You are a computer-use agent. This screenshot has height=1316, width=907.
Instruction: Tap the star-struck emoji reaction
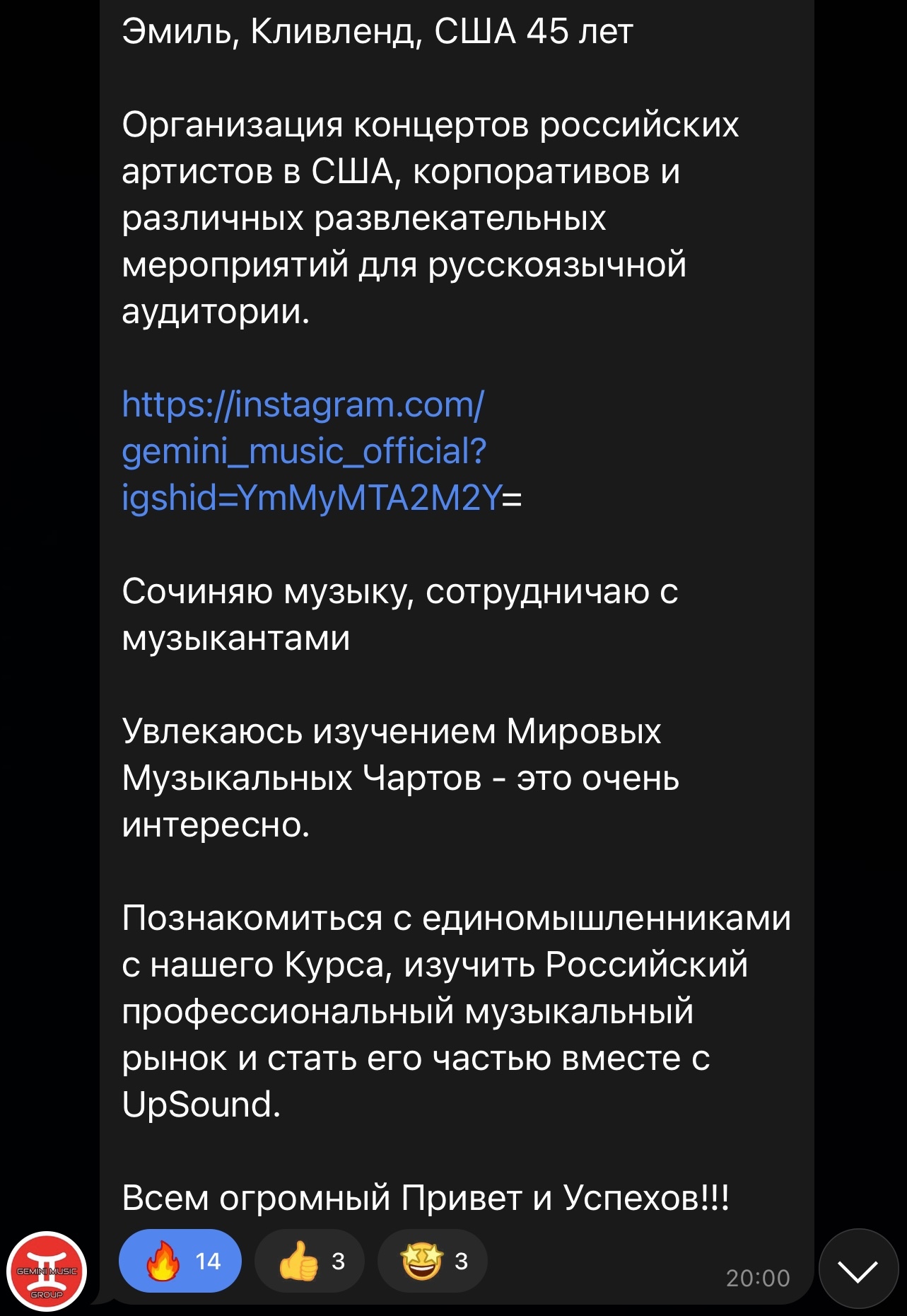pos(433,1261)
